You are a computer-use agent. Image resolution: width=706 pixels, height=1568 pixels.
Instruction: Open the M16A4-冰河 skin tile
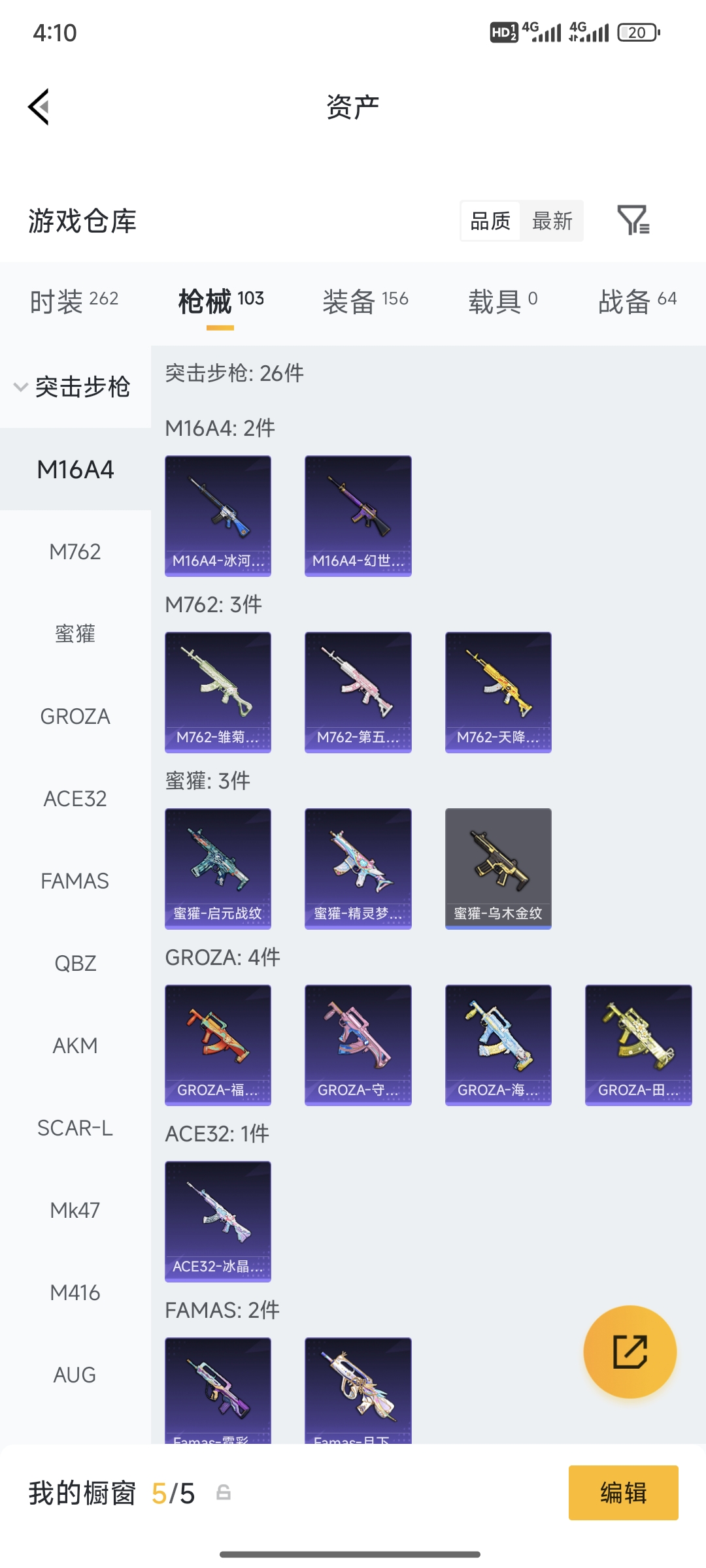218,515
